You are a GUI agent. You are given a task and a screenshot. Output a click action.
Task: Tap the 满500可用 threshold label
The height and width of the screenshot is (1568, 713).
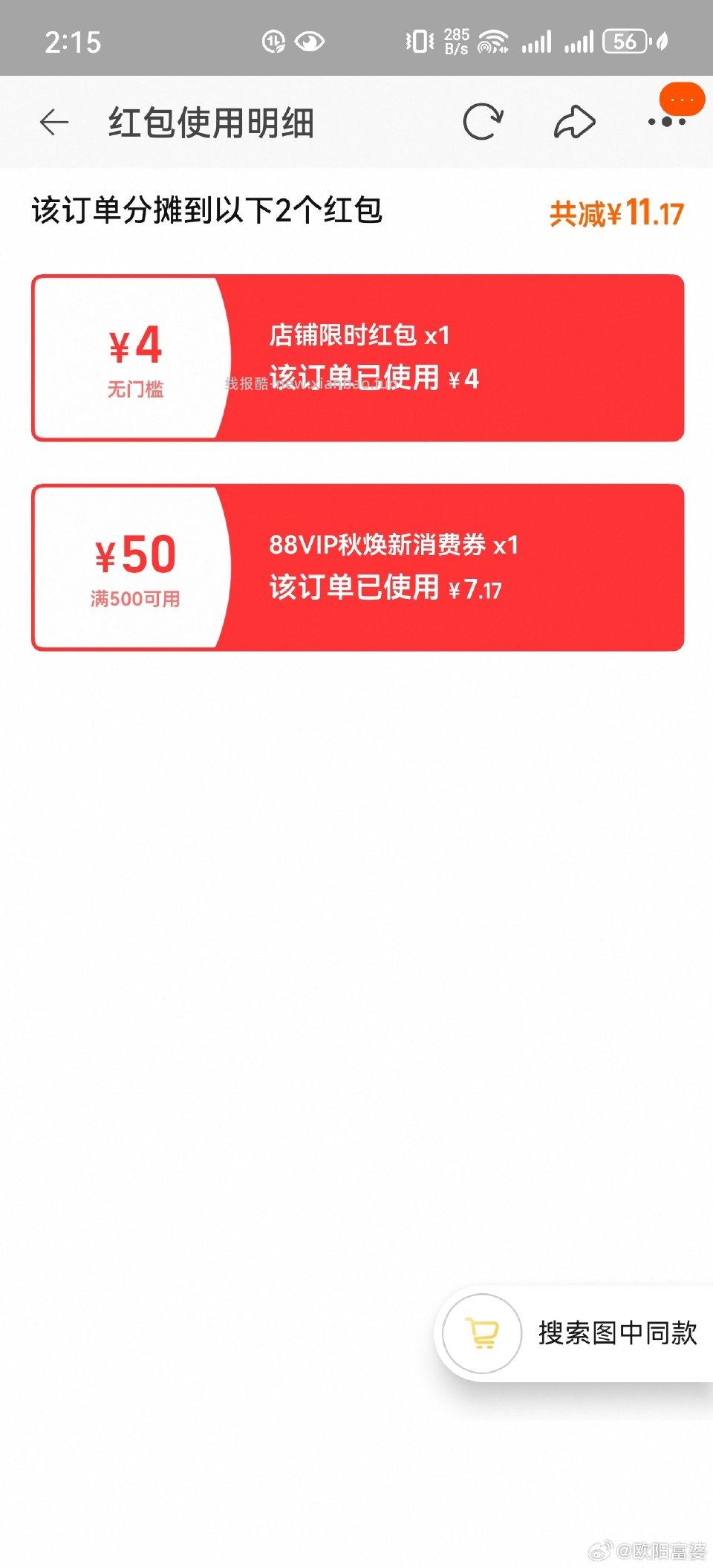[x=136, y=597]
